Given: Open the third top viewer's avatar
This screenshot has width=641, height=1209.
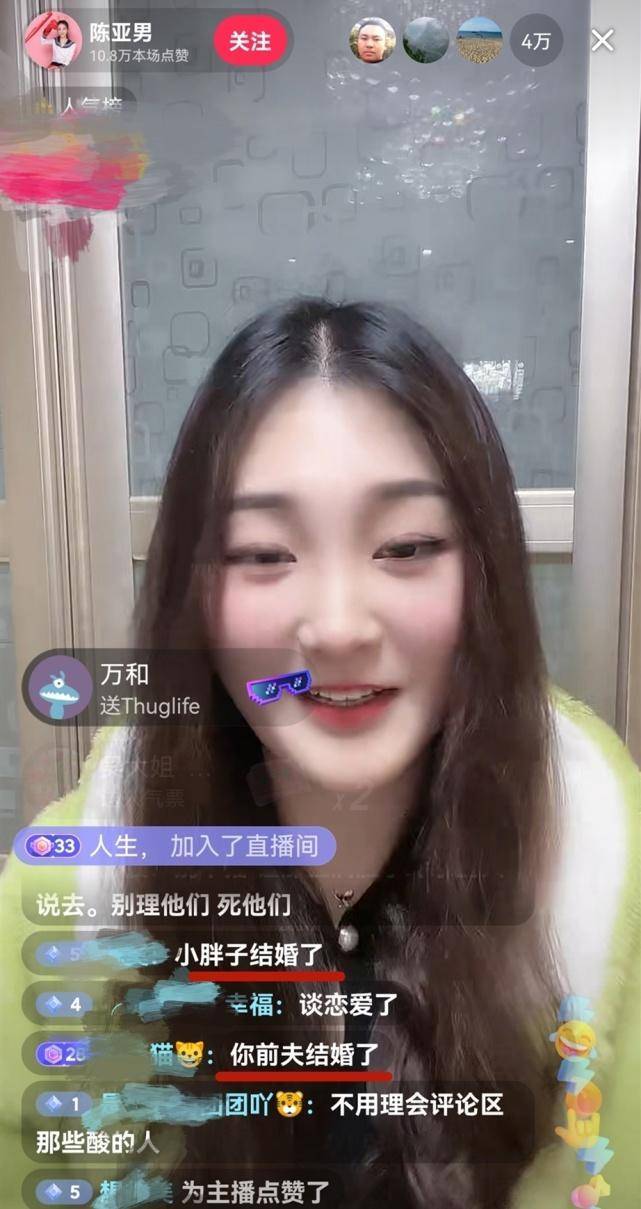Looking at the screenshot, I should (480, 41).
